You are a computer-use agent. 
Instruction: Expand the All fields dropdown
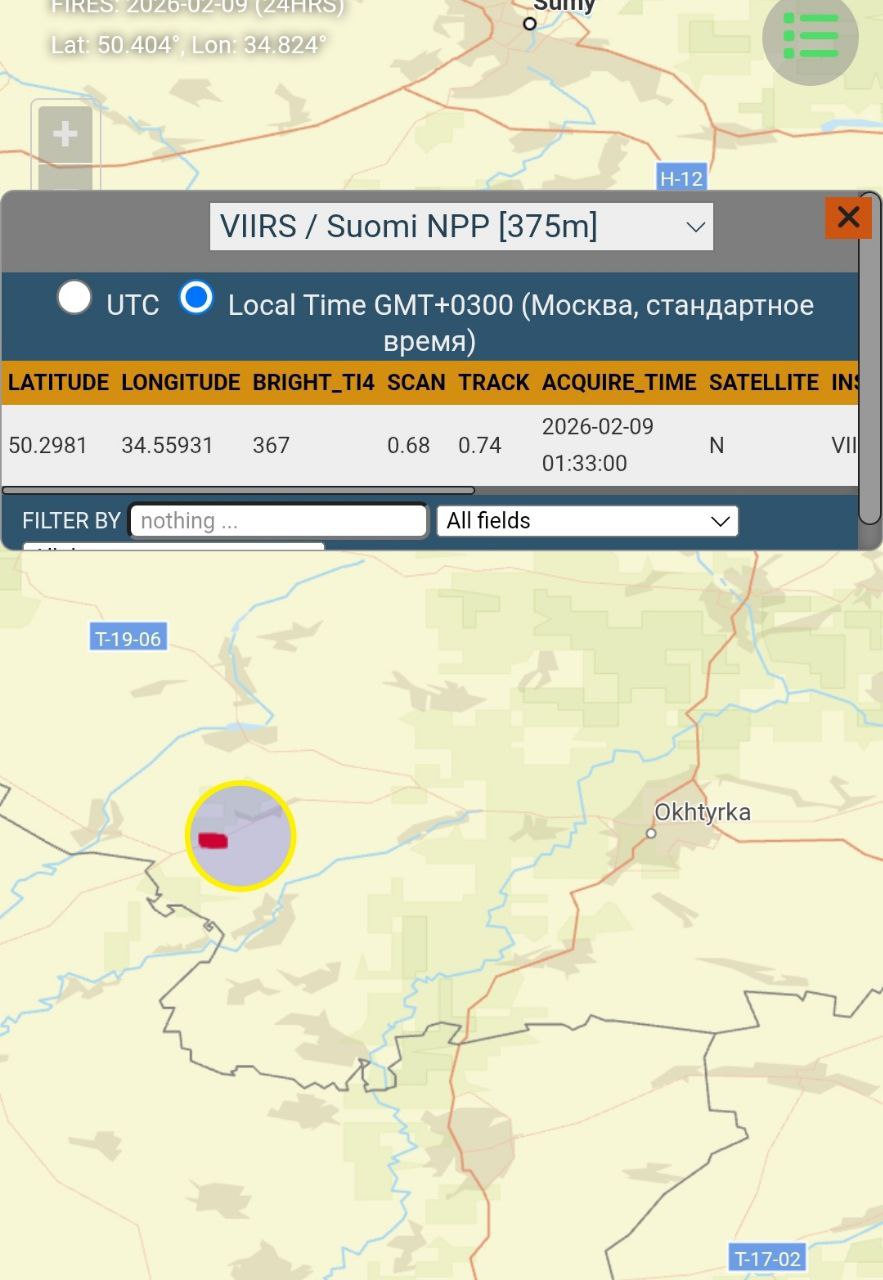[587, 521]
